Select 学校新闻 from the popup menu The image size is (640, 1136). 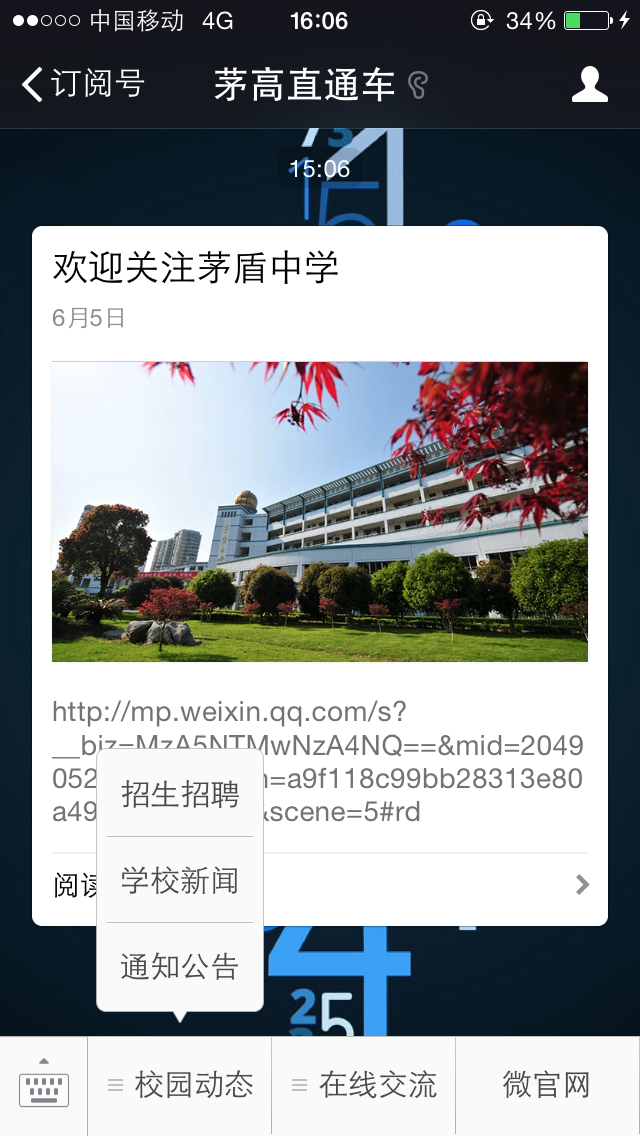(x=180, y=881)
